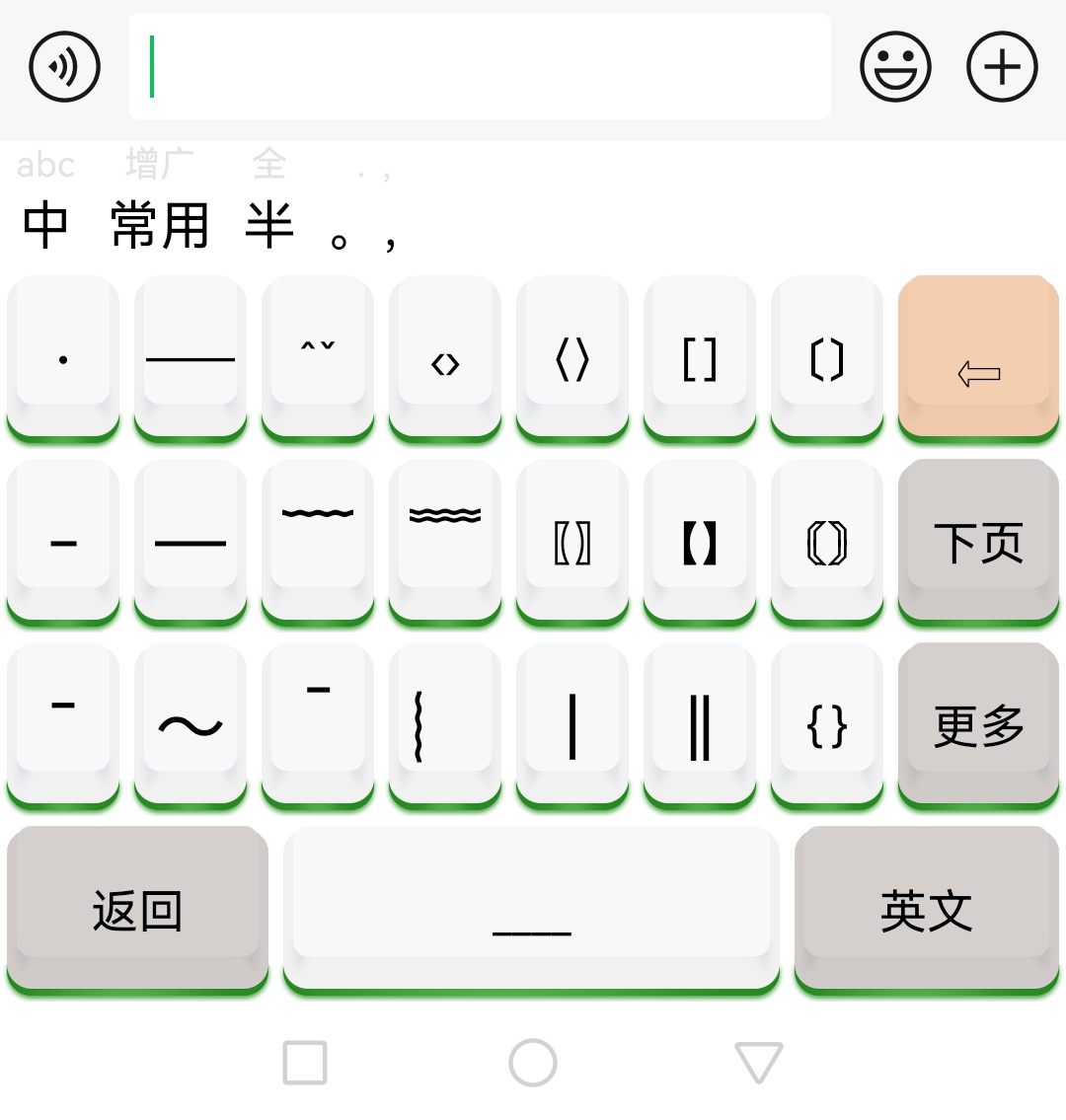
Task: Insert the 【】 bracket pair
Action: tap(699, 541)
